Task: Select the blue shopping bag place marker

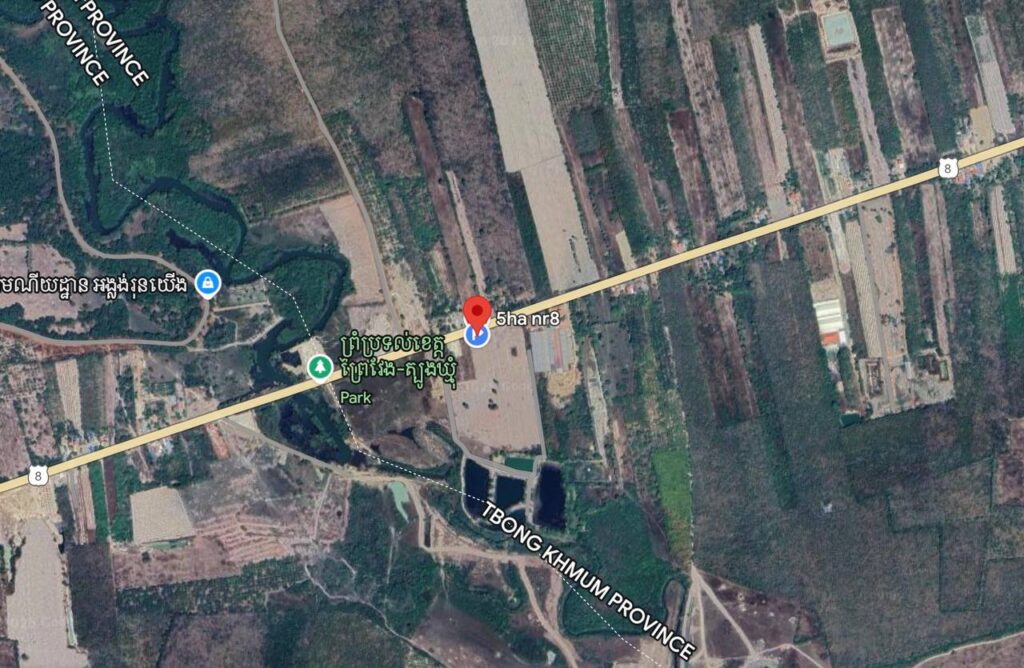Action: pyautogui.click(x=207, y=284)
